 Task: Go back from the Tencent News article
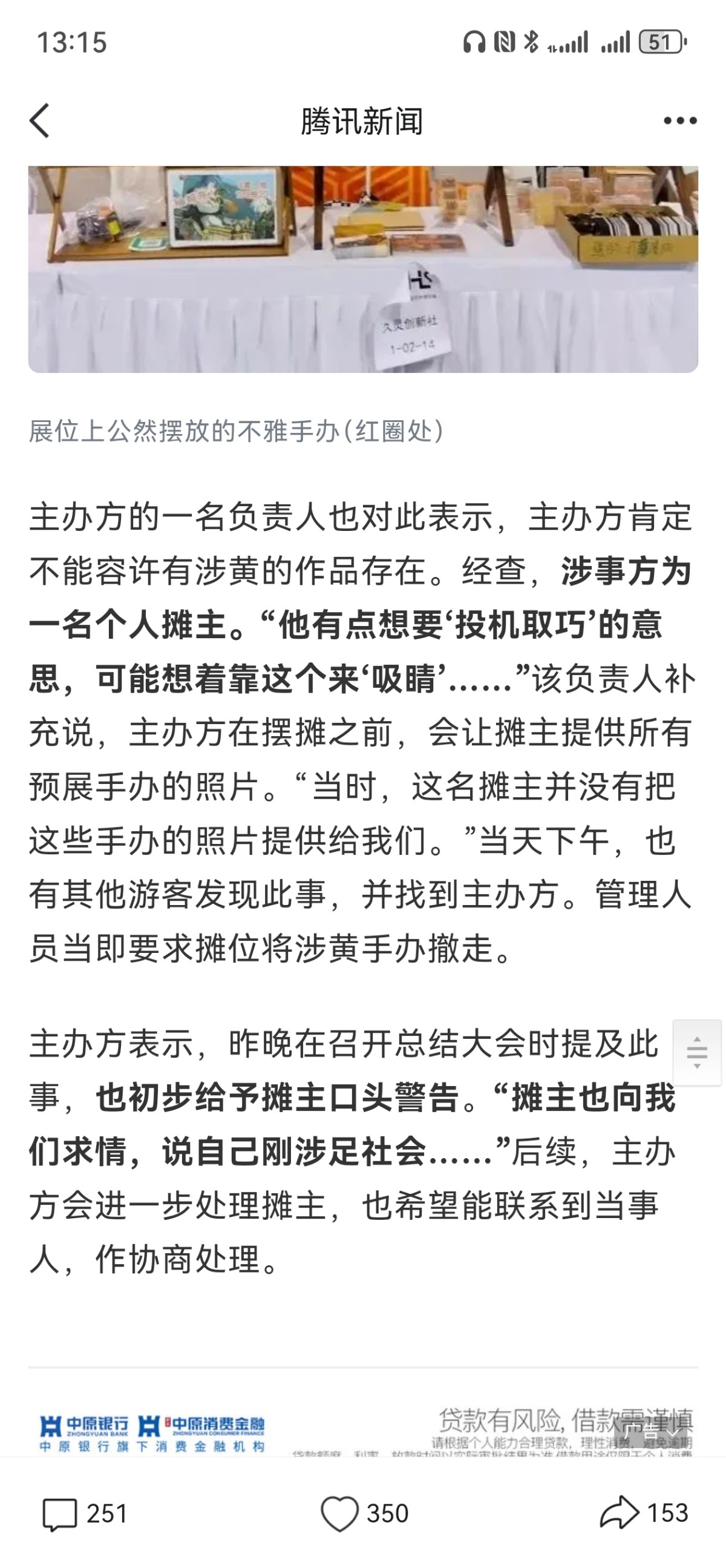(x=39, y=120)
